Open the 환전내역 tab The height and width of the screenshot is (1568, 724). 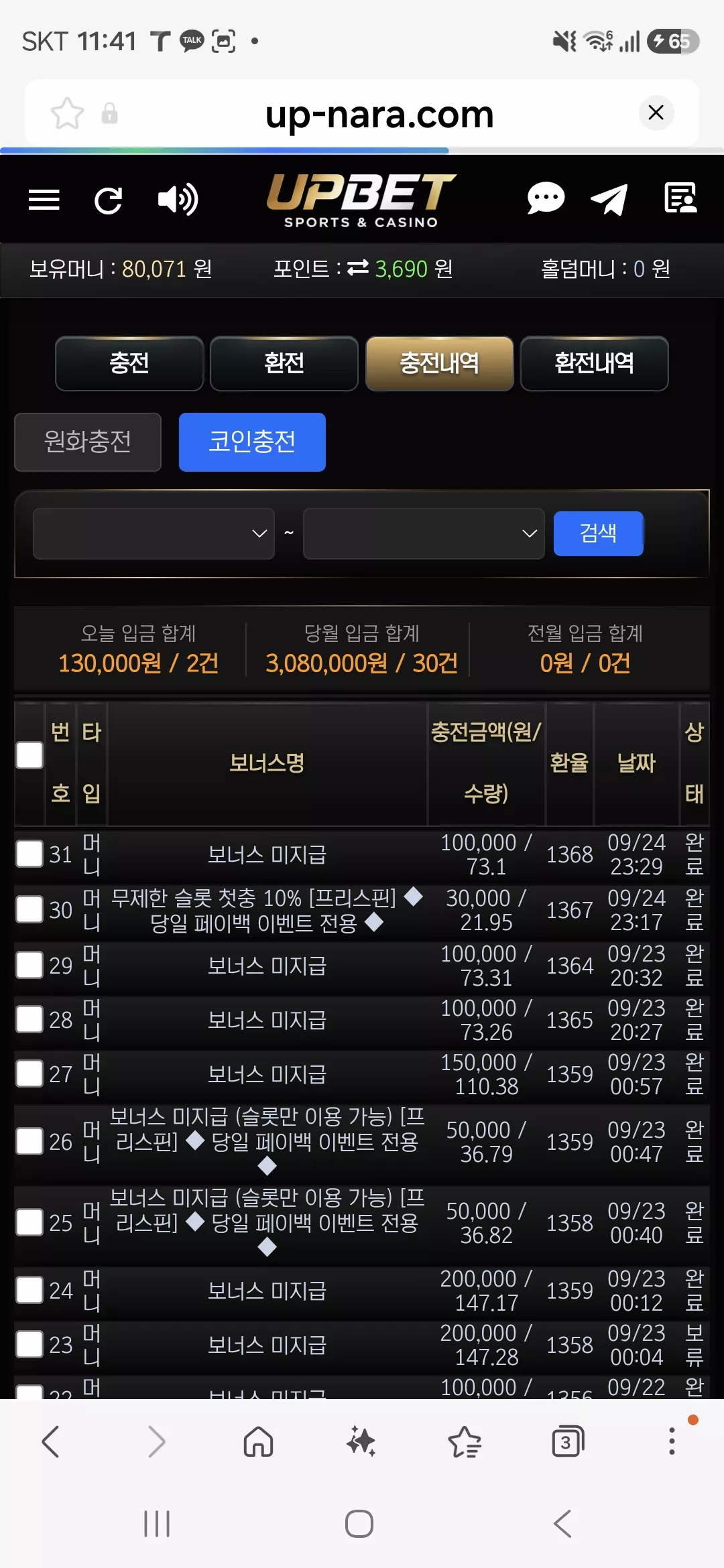click(x=594, y=363)
